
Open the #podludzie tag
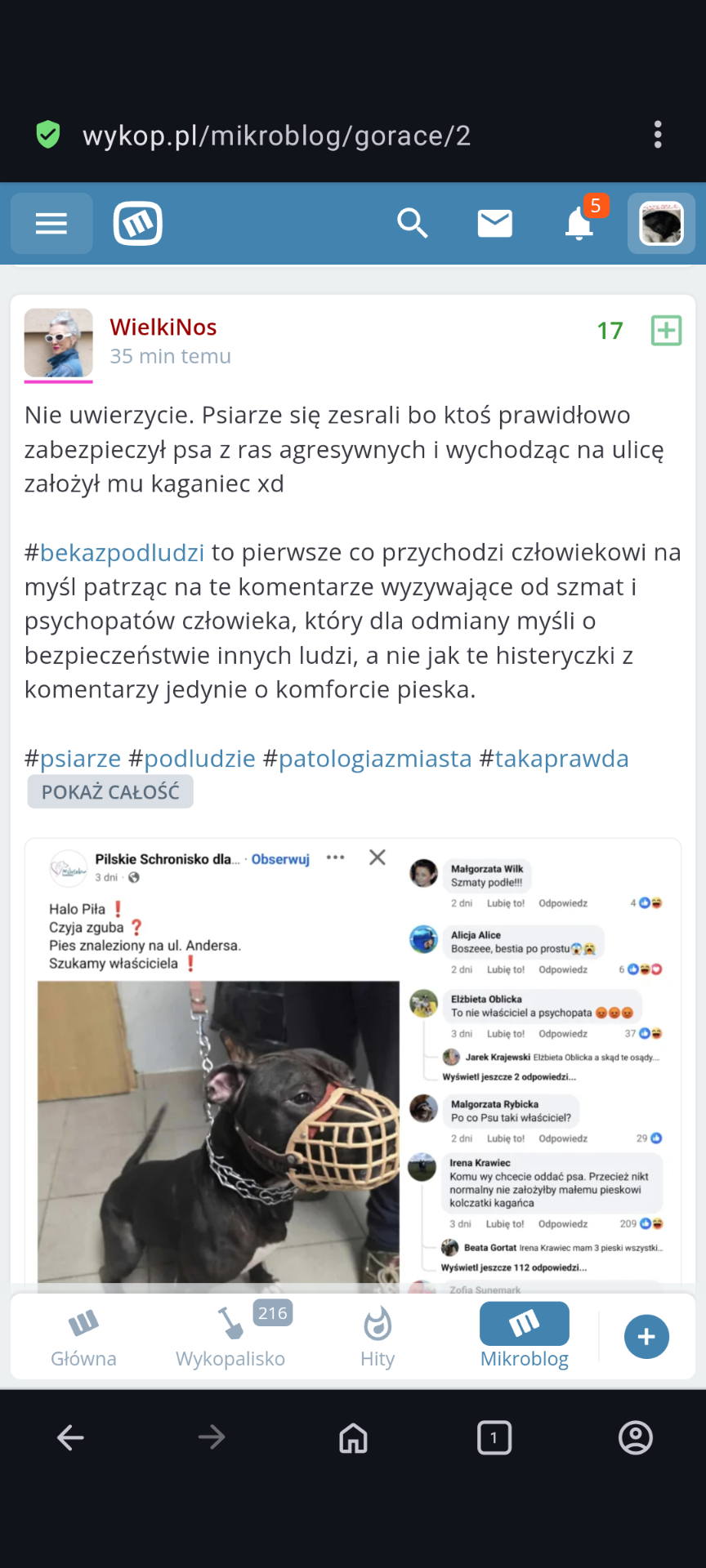(199, 759)
